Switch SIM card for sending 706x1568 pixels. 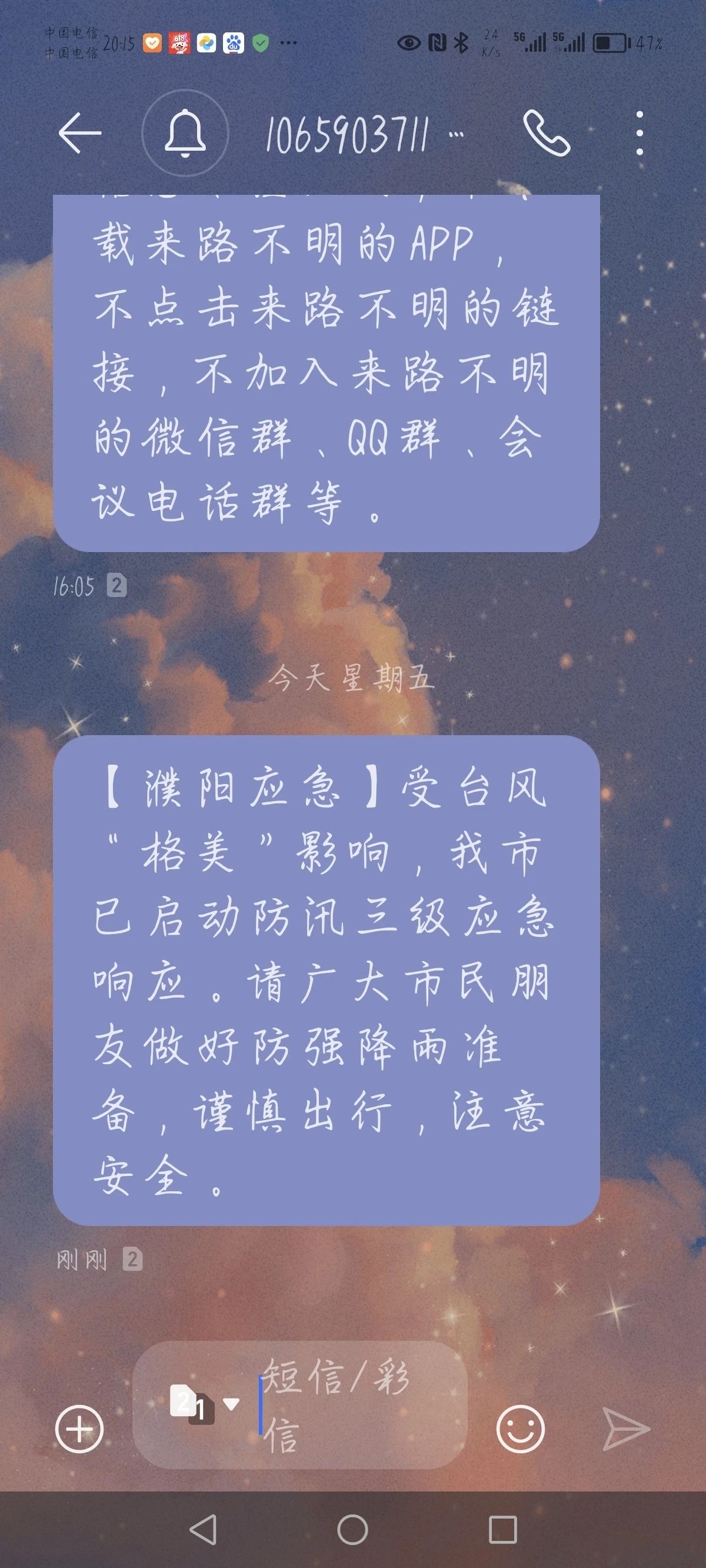pos(204,1405)
